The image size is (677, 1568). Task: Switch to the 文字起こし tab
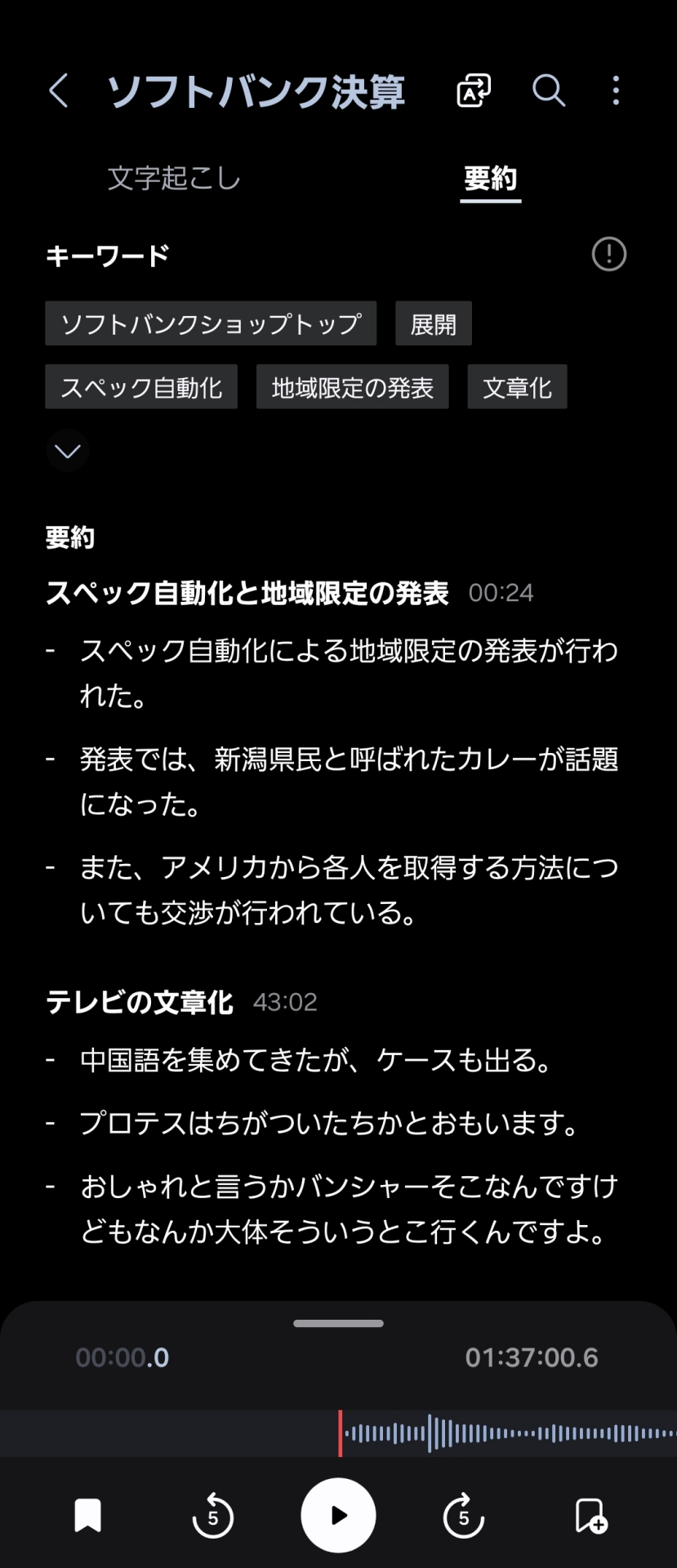(x=174, y=178)
